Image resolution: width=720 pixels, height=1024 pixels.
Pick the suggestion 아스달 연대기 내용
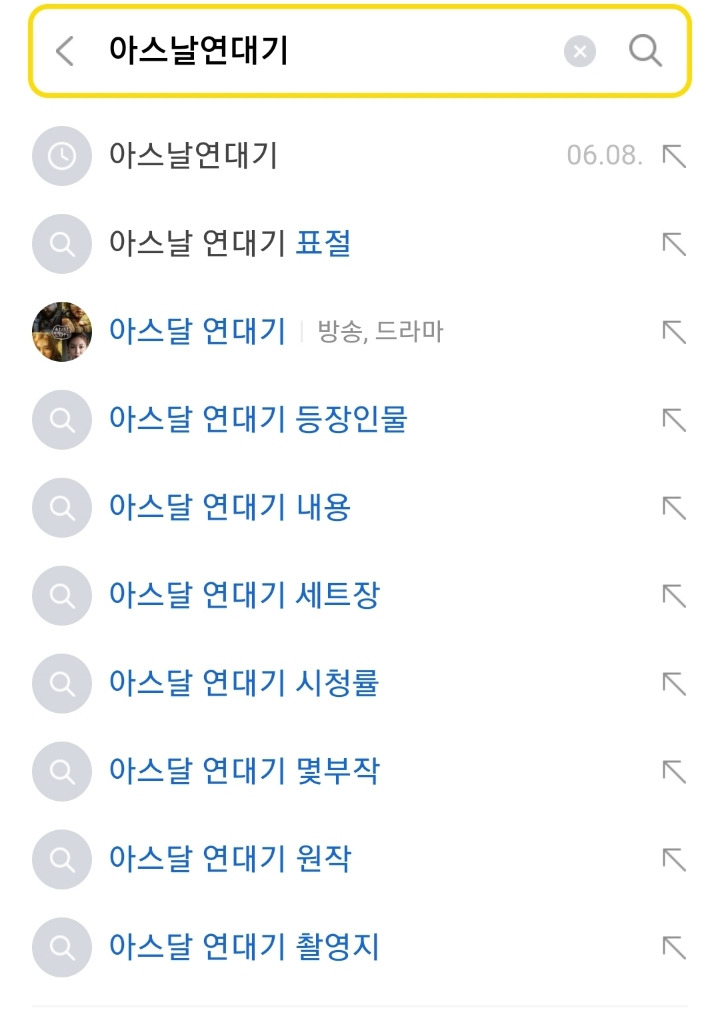[x=230, y=508]
